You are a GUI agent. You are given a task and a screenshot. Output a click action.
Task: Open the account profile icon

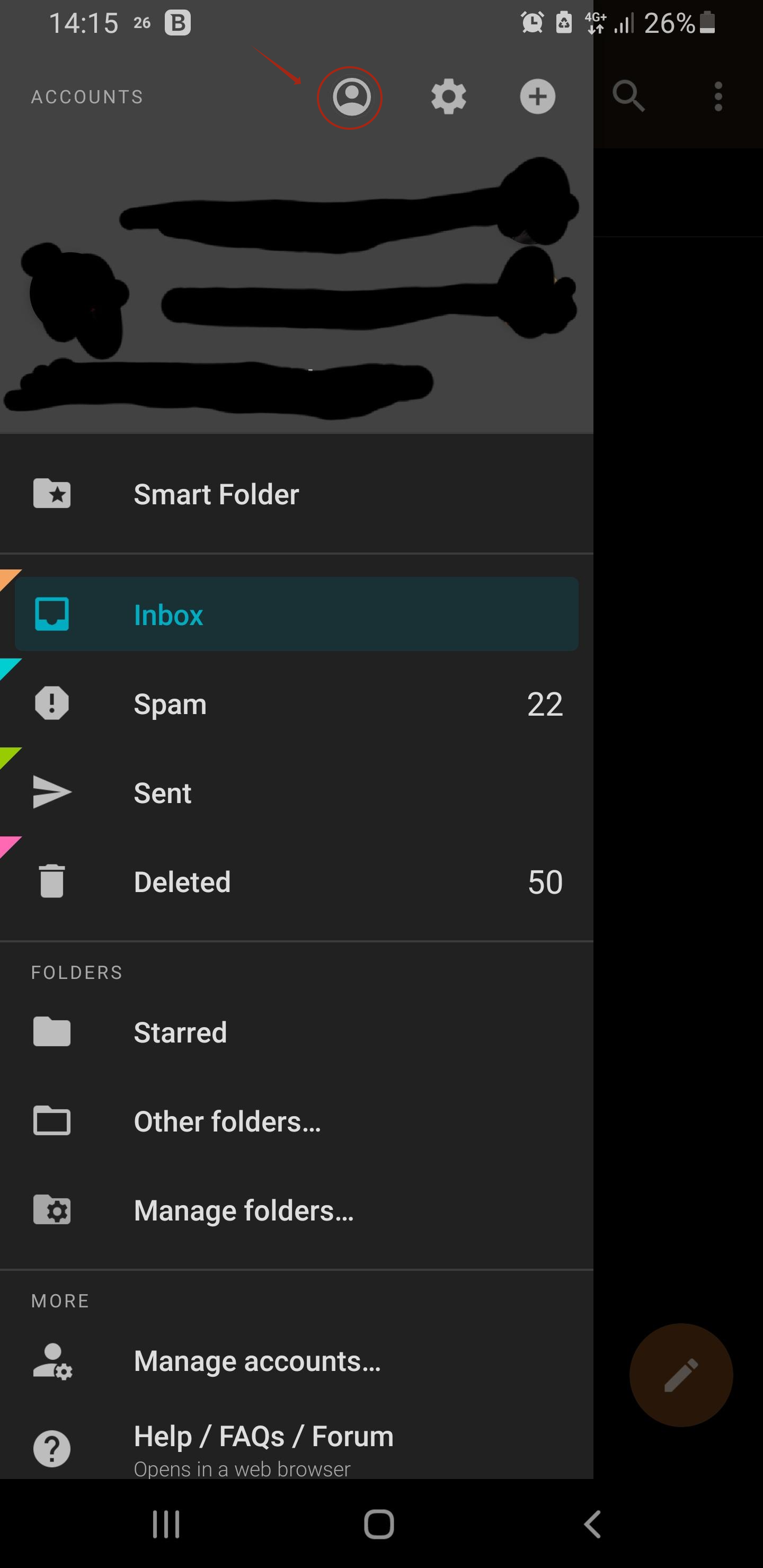coord(351,97)
